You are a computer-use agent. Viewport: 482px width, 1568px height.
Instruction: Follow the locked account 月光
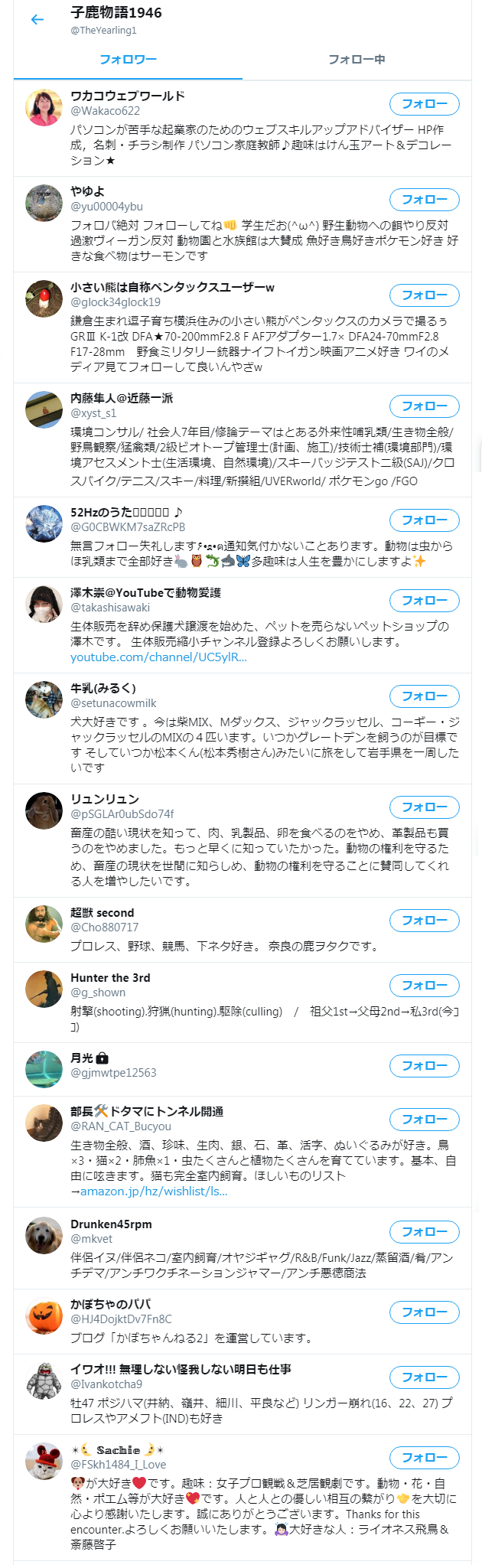click(x=424, y=1066)
